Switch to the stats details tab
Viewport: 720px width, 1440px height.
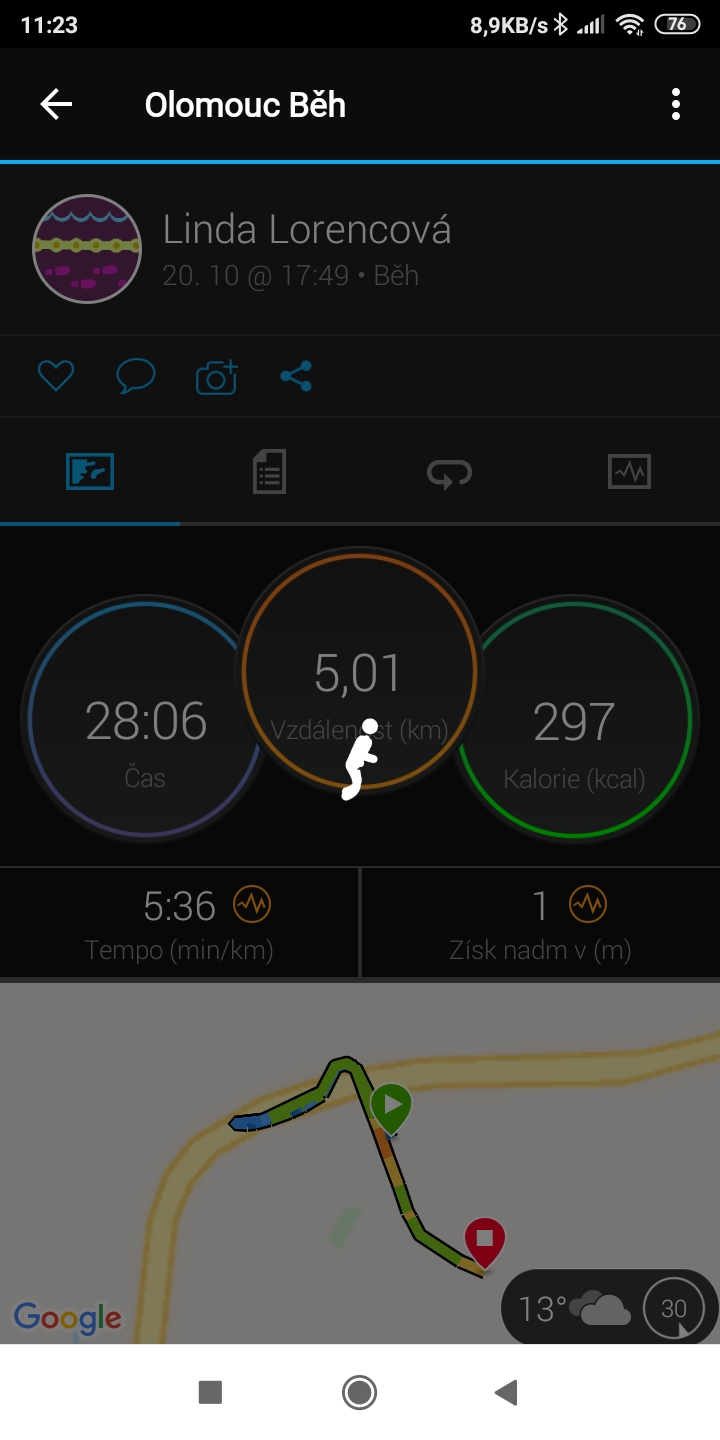point(269,471)
